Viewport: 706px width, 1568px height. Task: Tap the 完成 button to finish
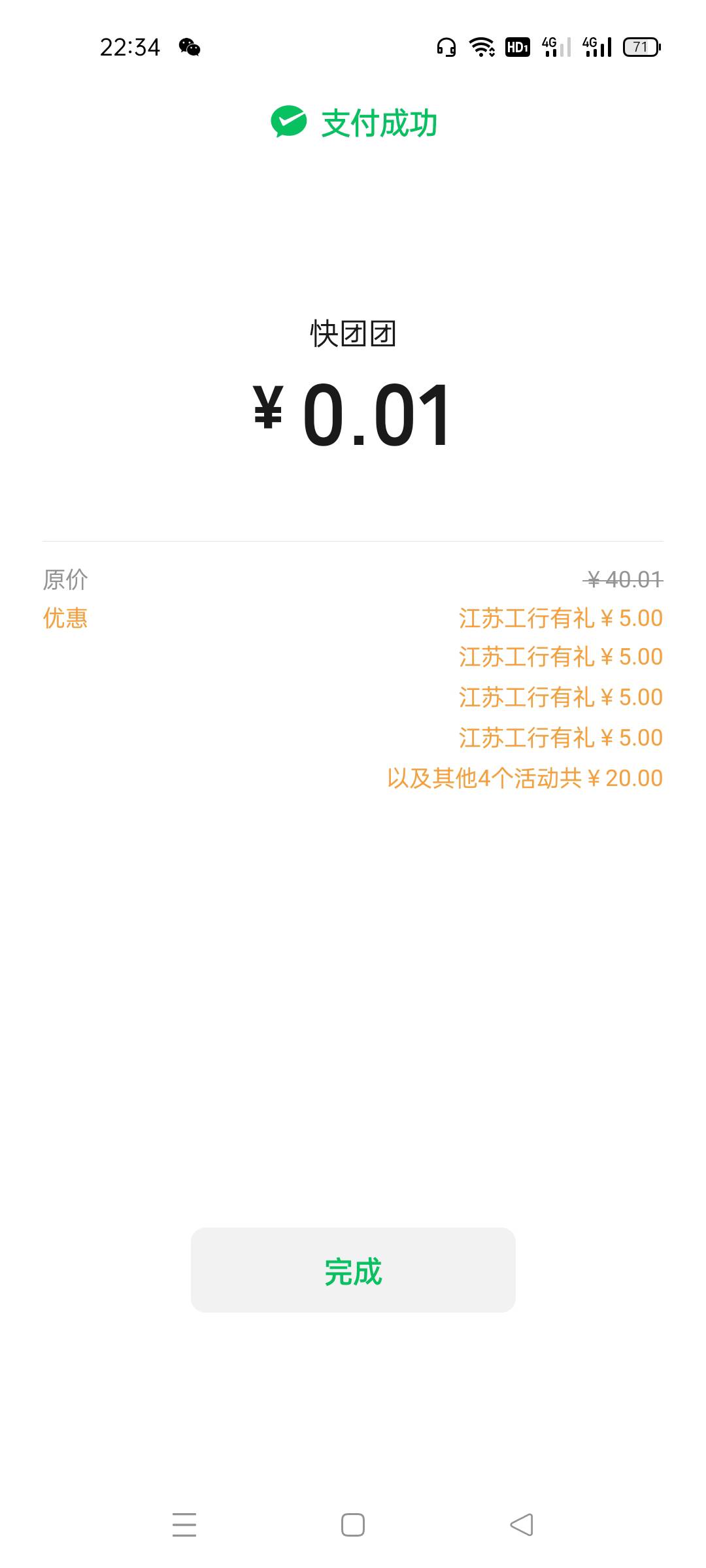353,1271
